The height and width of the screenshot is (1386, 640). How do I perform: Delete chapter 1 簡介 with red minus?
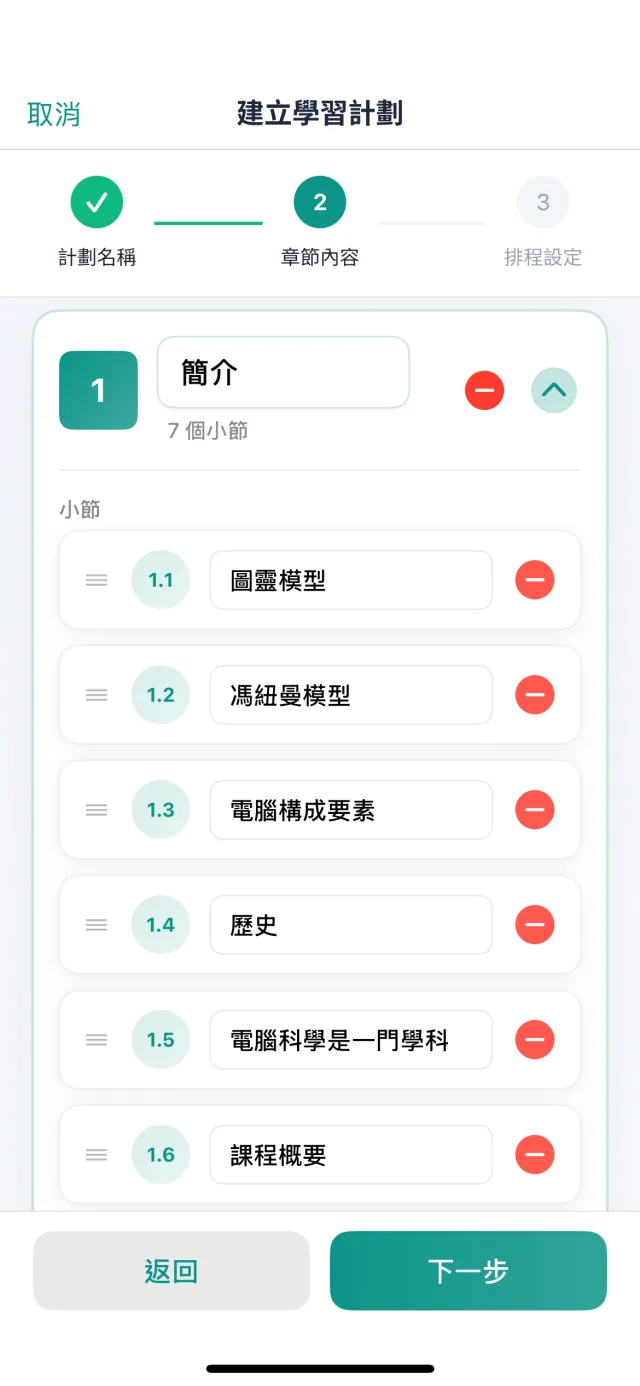pyautogui.click(x=485, y=390)
